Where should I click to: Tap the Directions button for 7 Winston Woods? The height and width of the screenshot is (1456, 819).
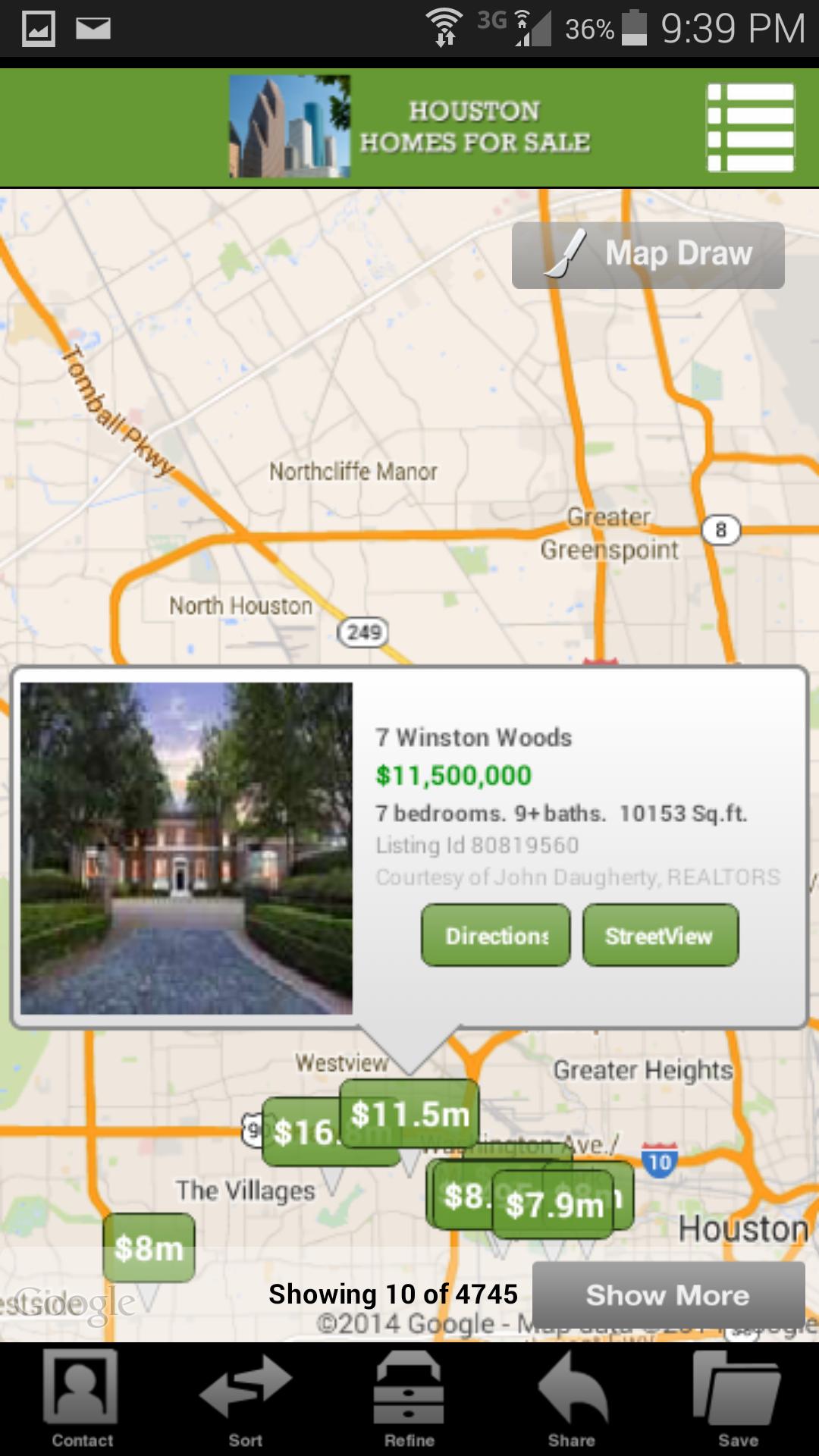coord(495,935)
